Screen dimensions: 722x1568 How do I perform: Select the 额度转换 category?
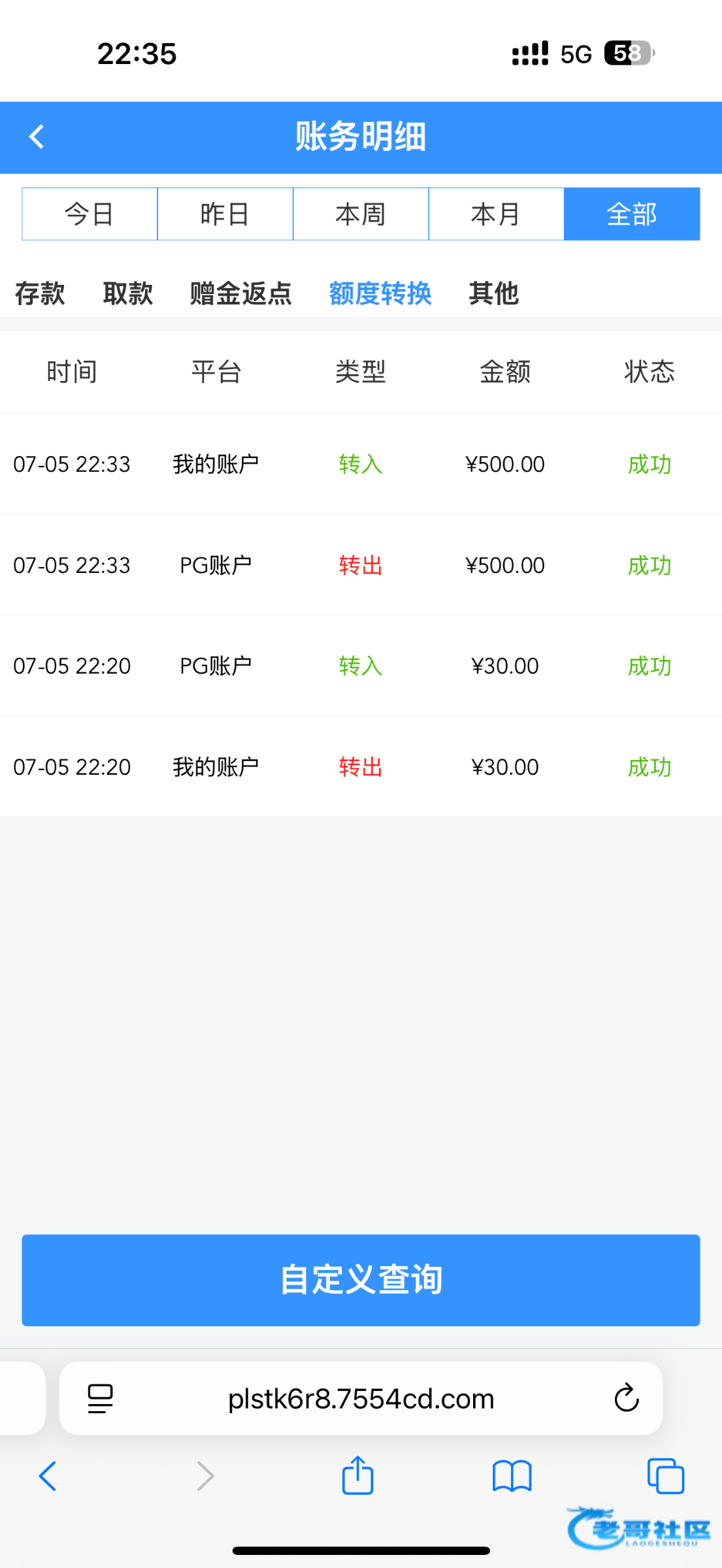pyautogui.click(x=380, y=293)
